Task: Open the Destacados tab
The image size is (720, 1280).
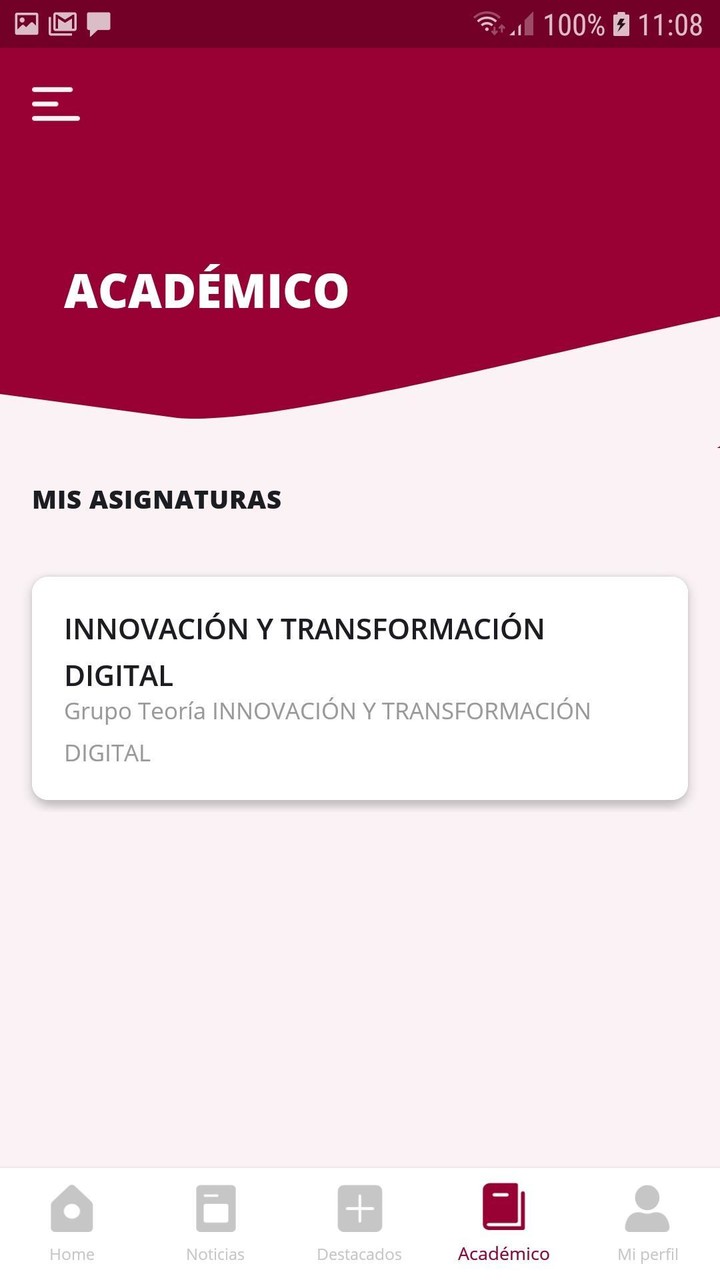Action: [x=359, y=1222]
